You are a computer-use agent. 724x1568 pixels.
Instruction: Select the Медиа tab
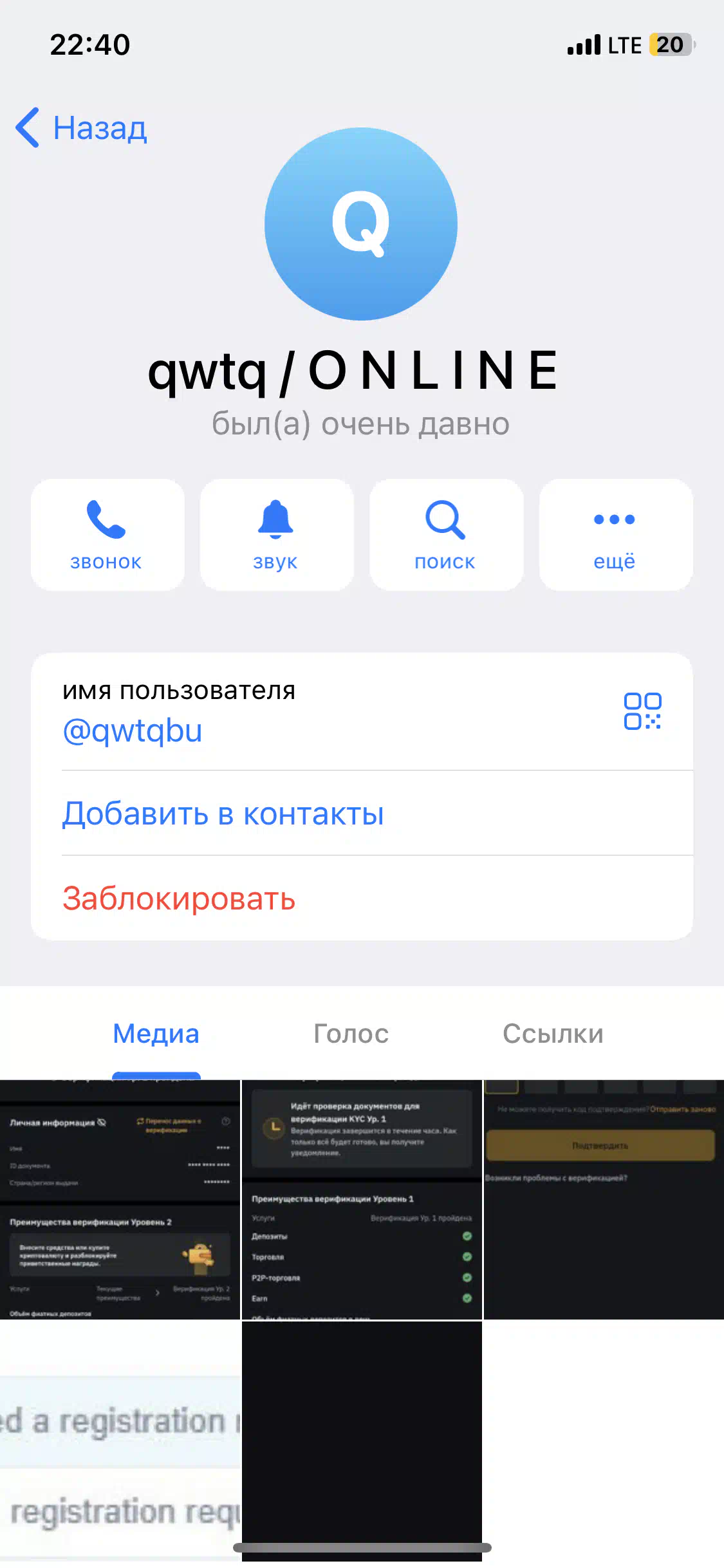[x=156, y=1034]
